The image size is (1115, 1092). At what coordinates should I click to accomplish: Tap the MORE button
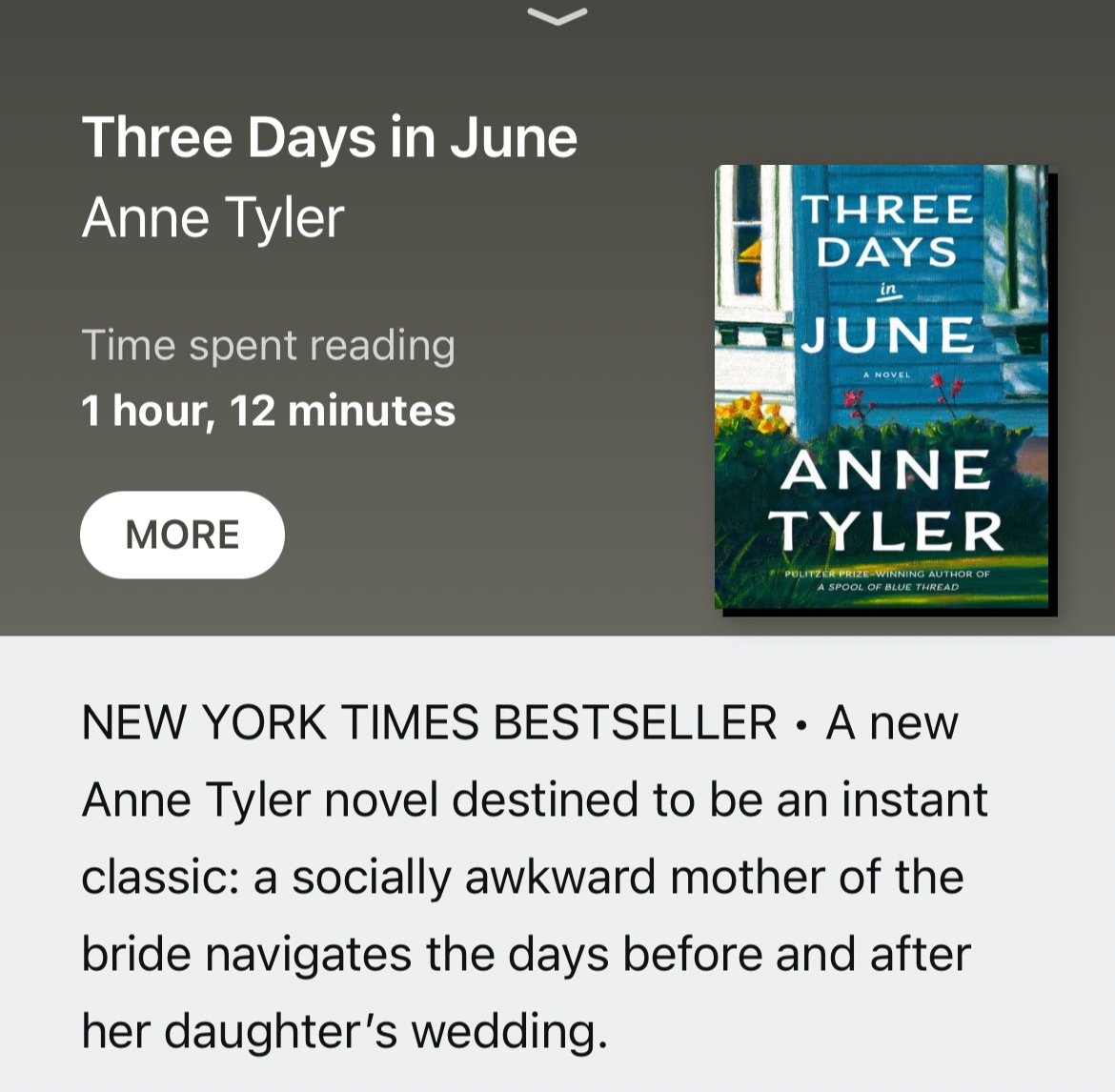tap(182, 535)
